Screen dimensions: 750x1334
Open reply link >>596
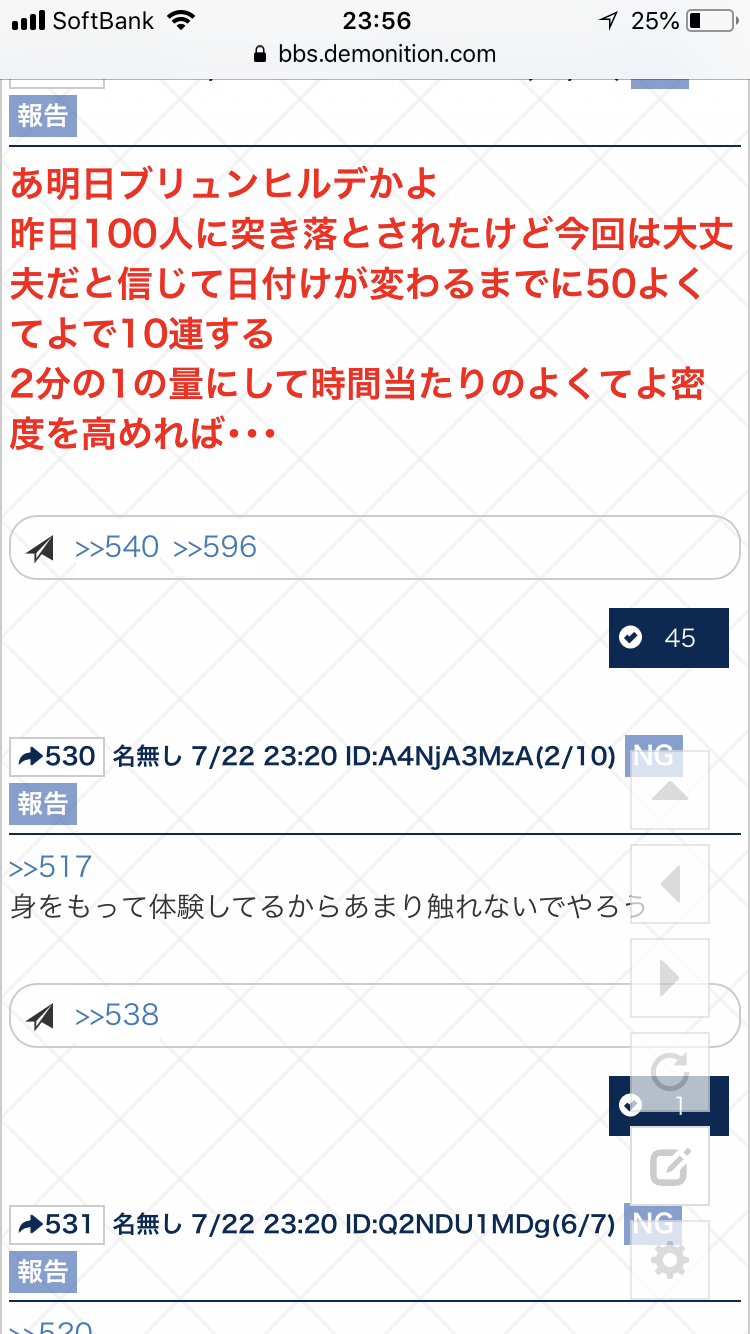click(x=215, y=547)
